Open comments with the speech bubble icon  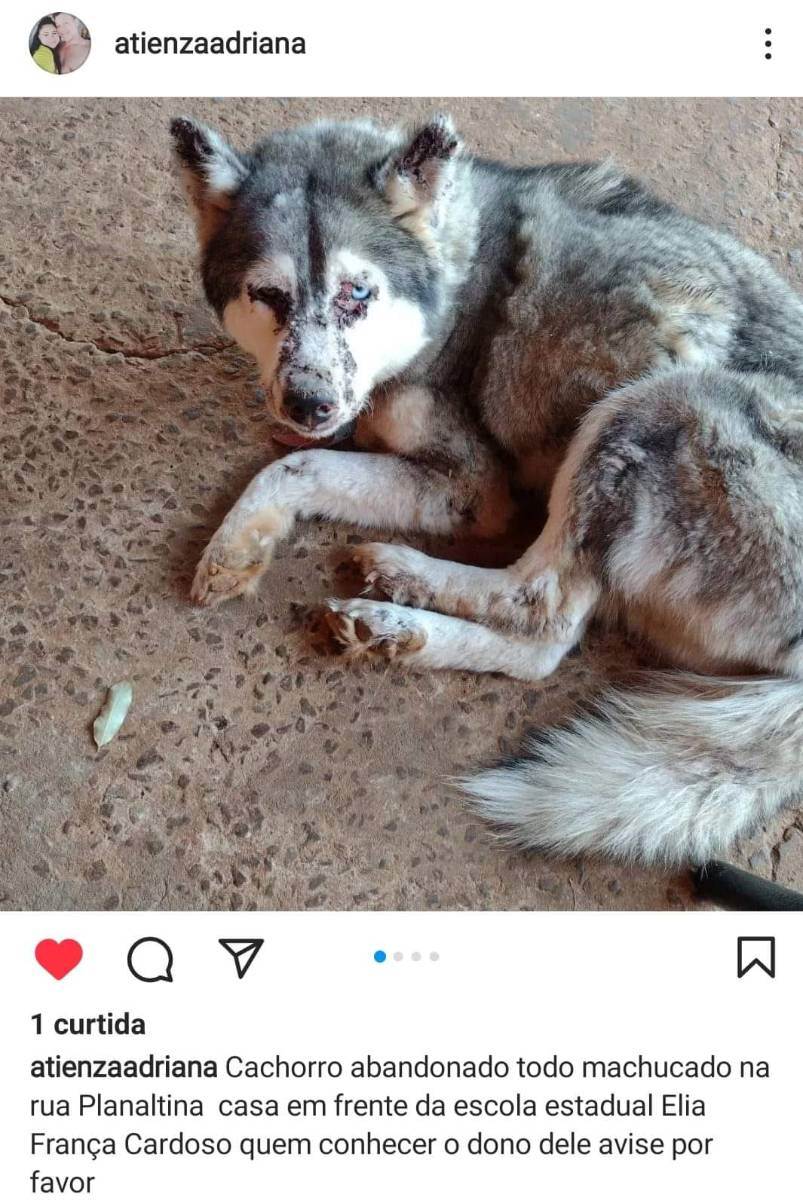pyautogui.click(x=150, y=959)
